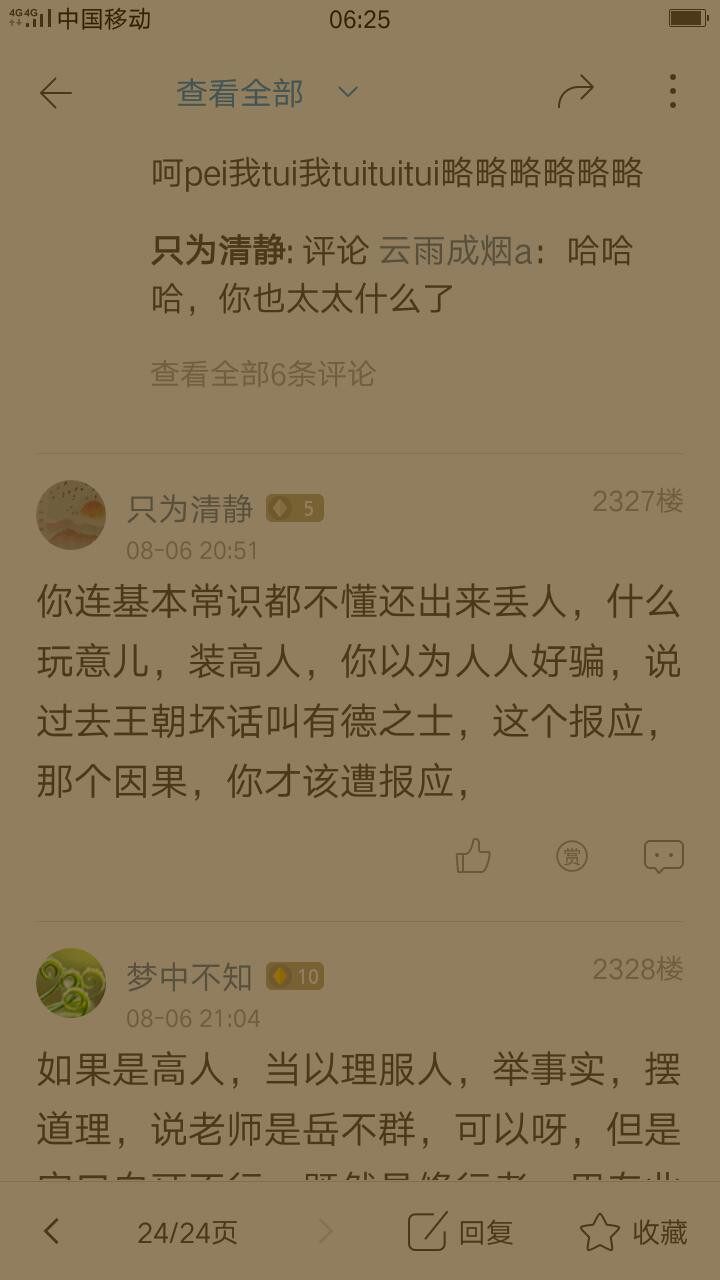
Task: Go to the previous page
Action: coord(52,1232)
